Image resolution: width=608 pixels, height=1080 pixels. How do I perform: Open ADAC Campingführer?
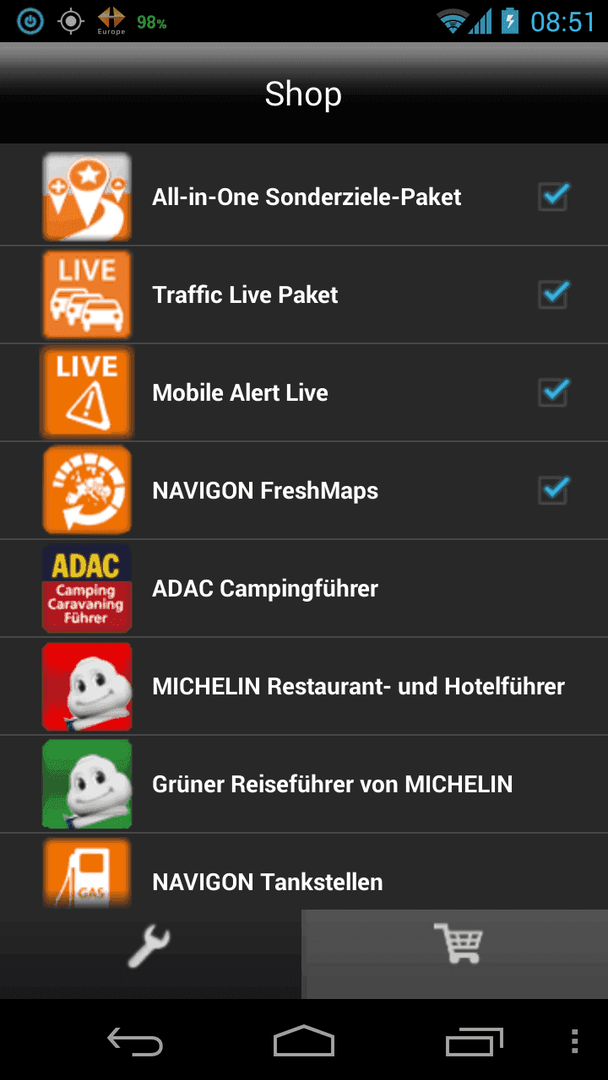coord(304,588)
